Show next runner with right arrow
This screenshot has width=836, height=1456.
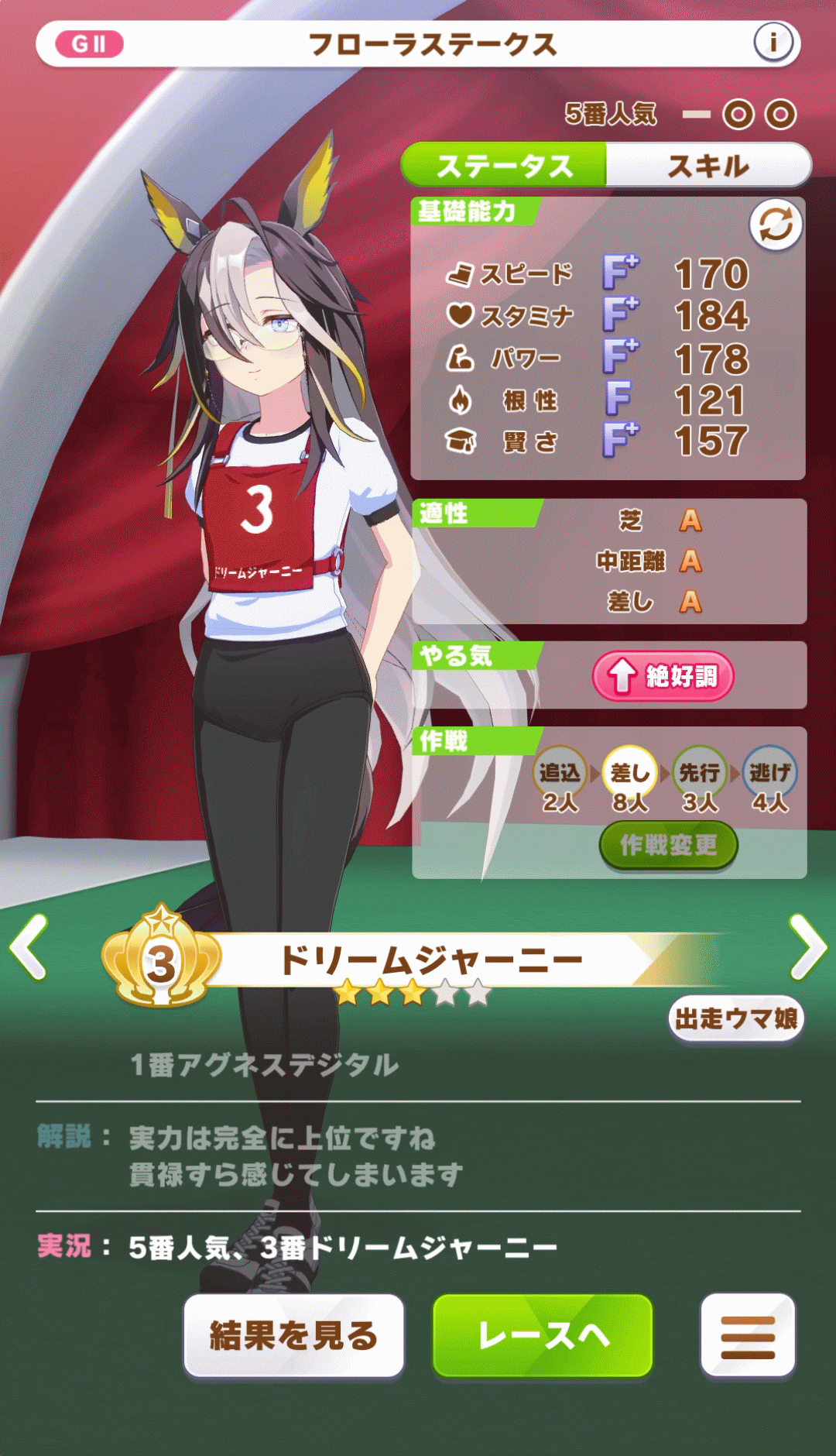807,948
